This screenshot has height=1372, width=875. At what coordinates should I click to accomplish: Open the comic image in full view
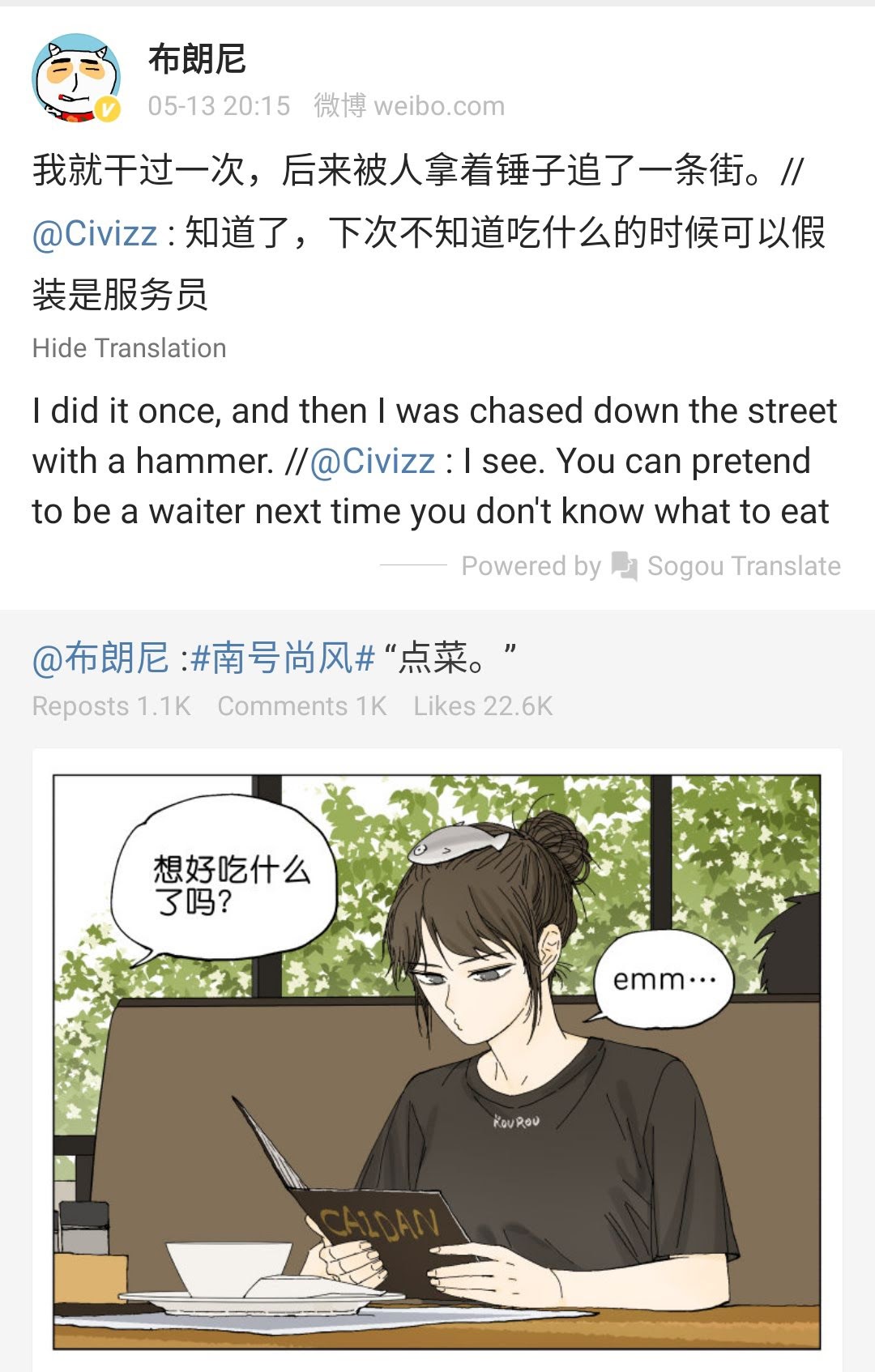(437, 1061)
